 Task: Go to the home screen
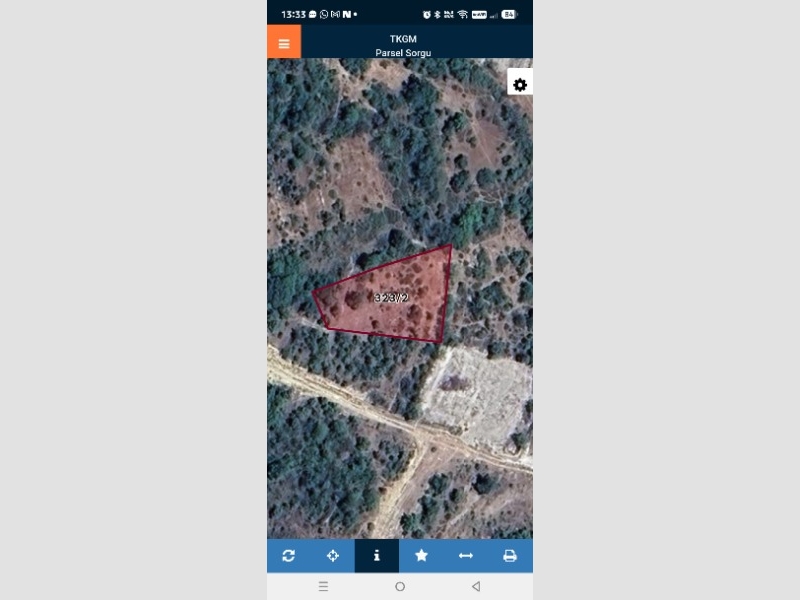tap(400, 587)
